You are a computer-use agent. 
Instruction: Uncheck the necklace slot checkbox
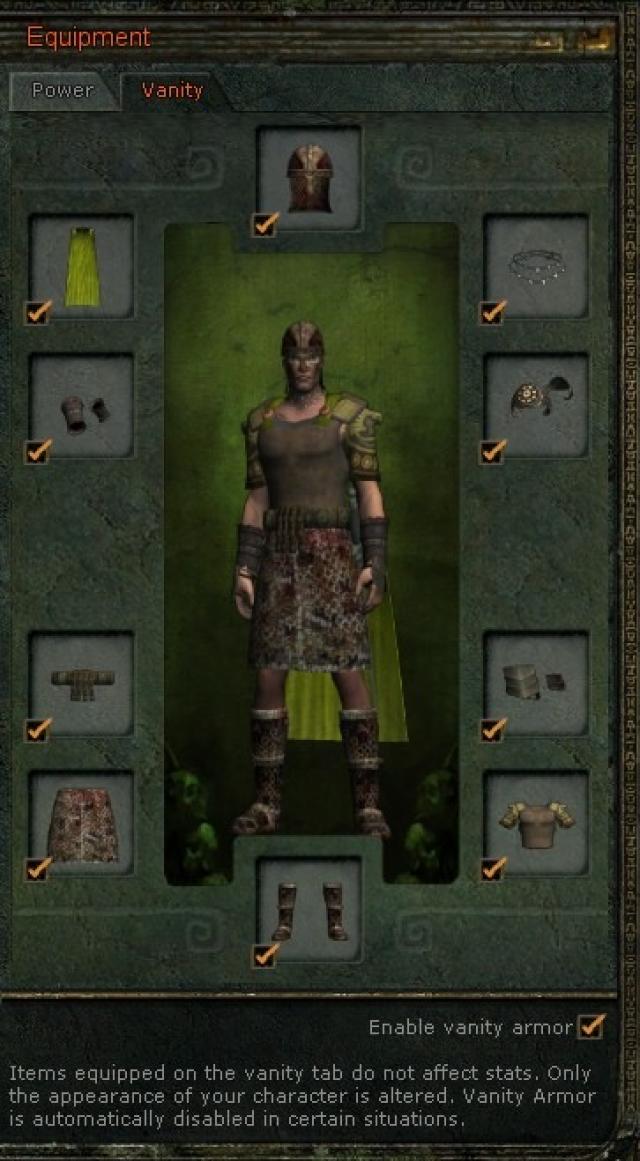[492, 313]
